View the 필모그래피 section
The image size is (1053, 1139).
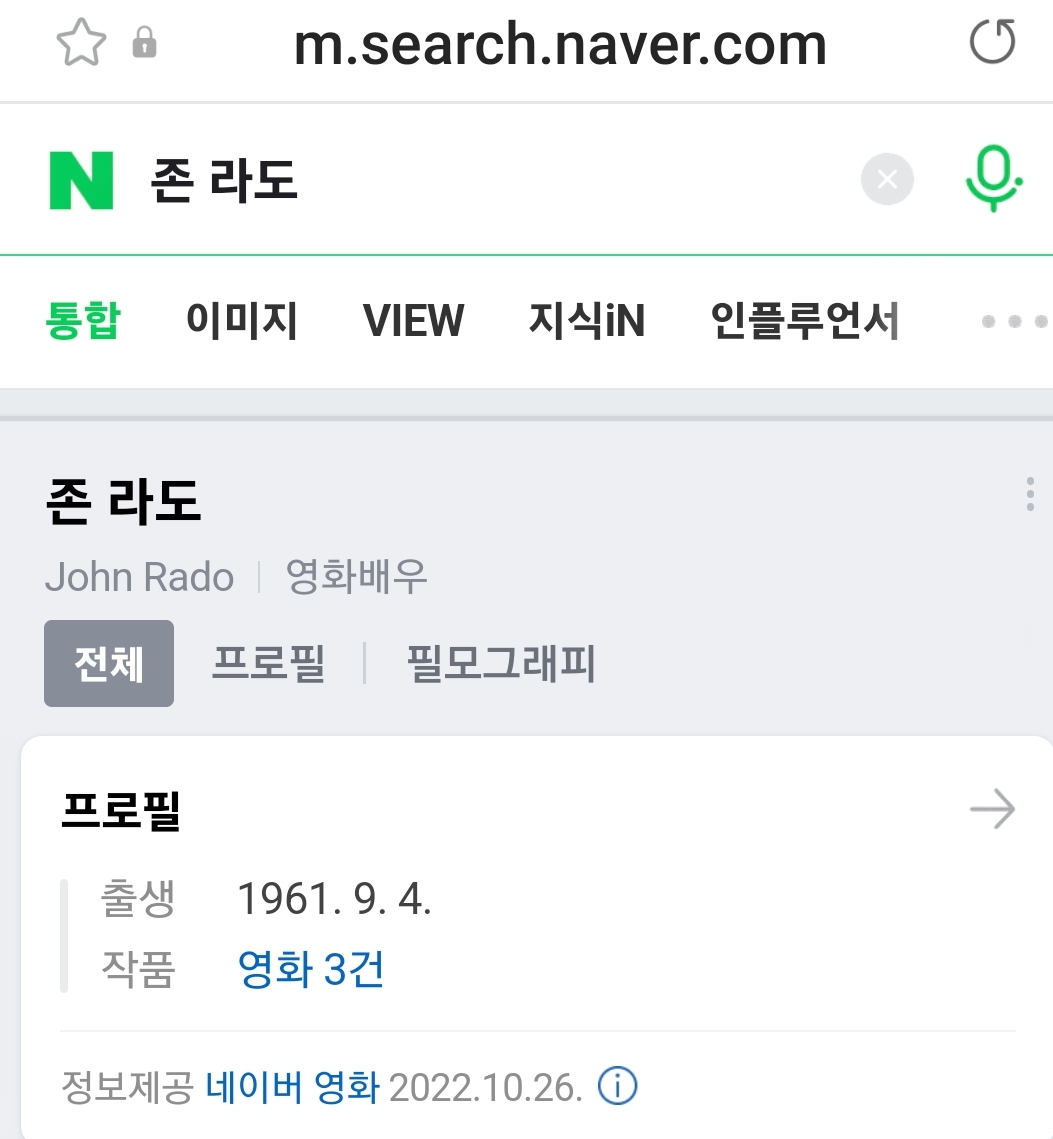[501, 664]
